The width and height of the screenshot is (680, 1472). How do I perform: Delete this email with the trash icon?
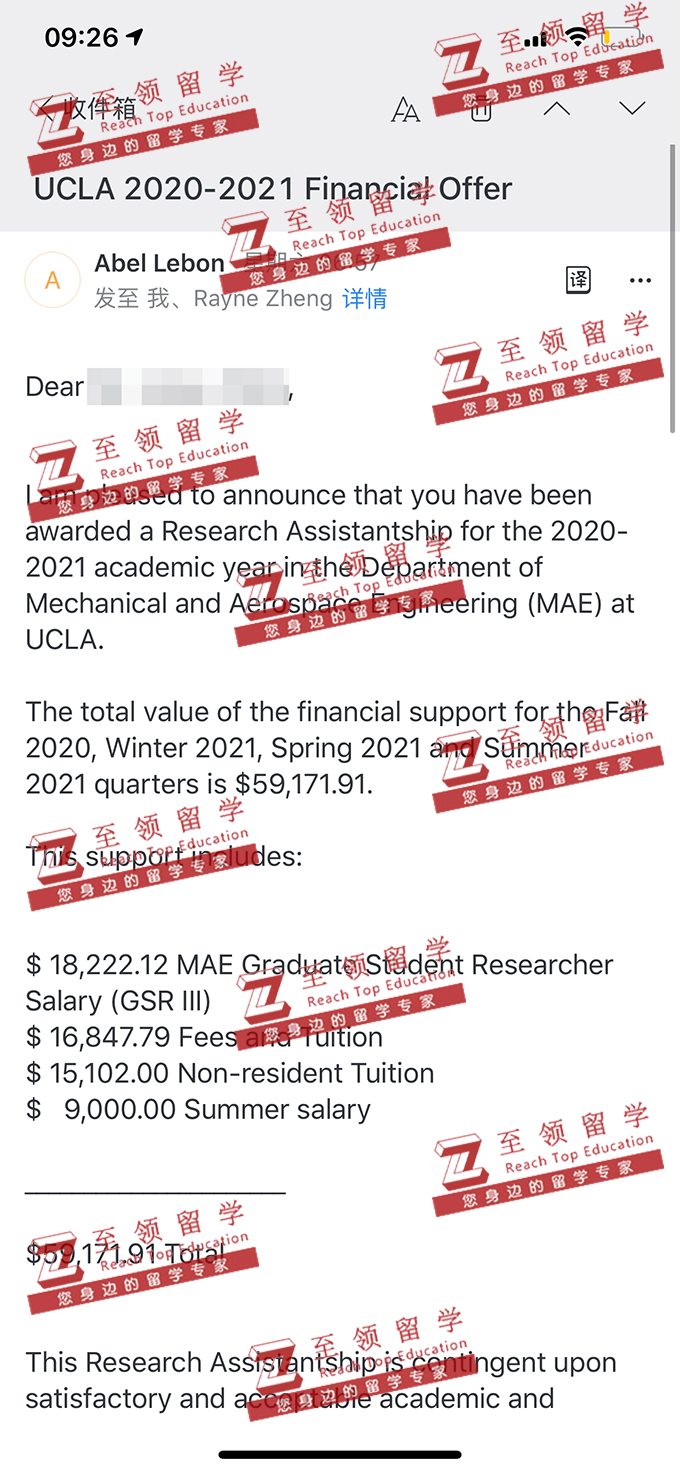click(x=481, y=109)
